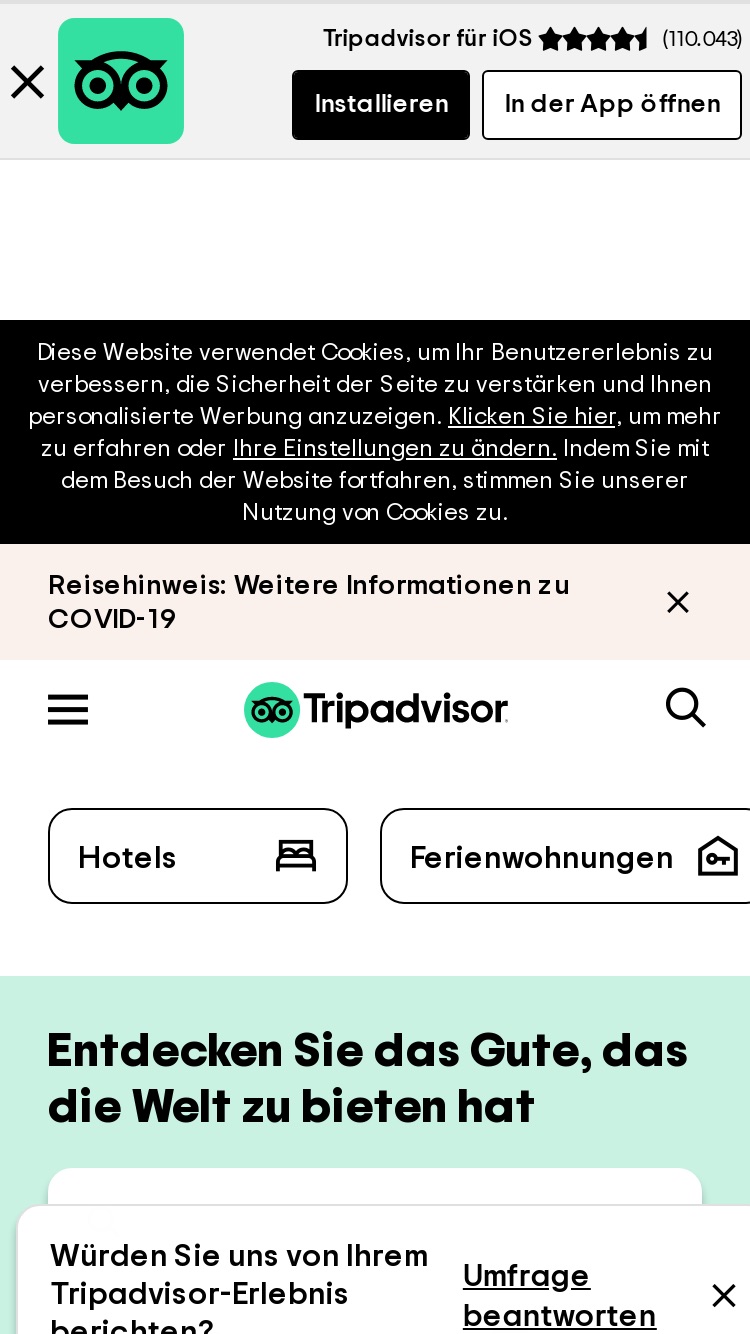Open the Klicken Sie hier cookie link
This screenshot has width=750, height=1334.
click(532, 415)
